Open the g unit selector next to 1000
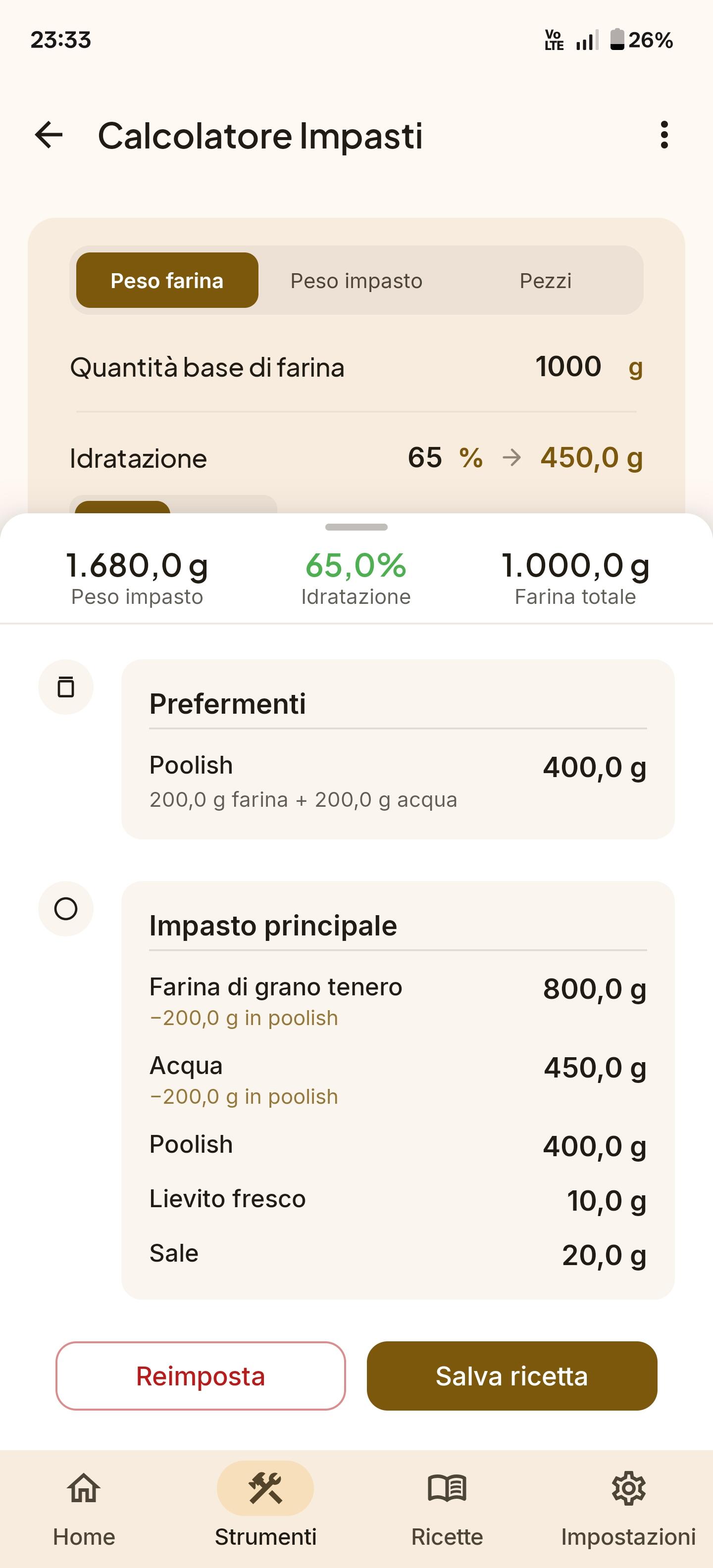 635,367
